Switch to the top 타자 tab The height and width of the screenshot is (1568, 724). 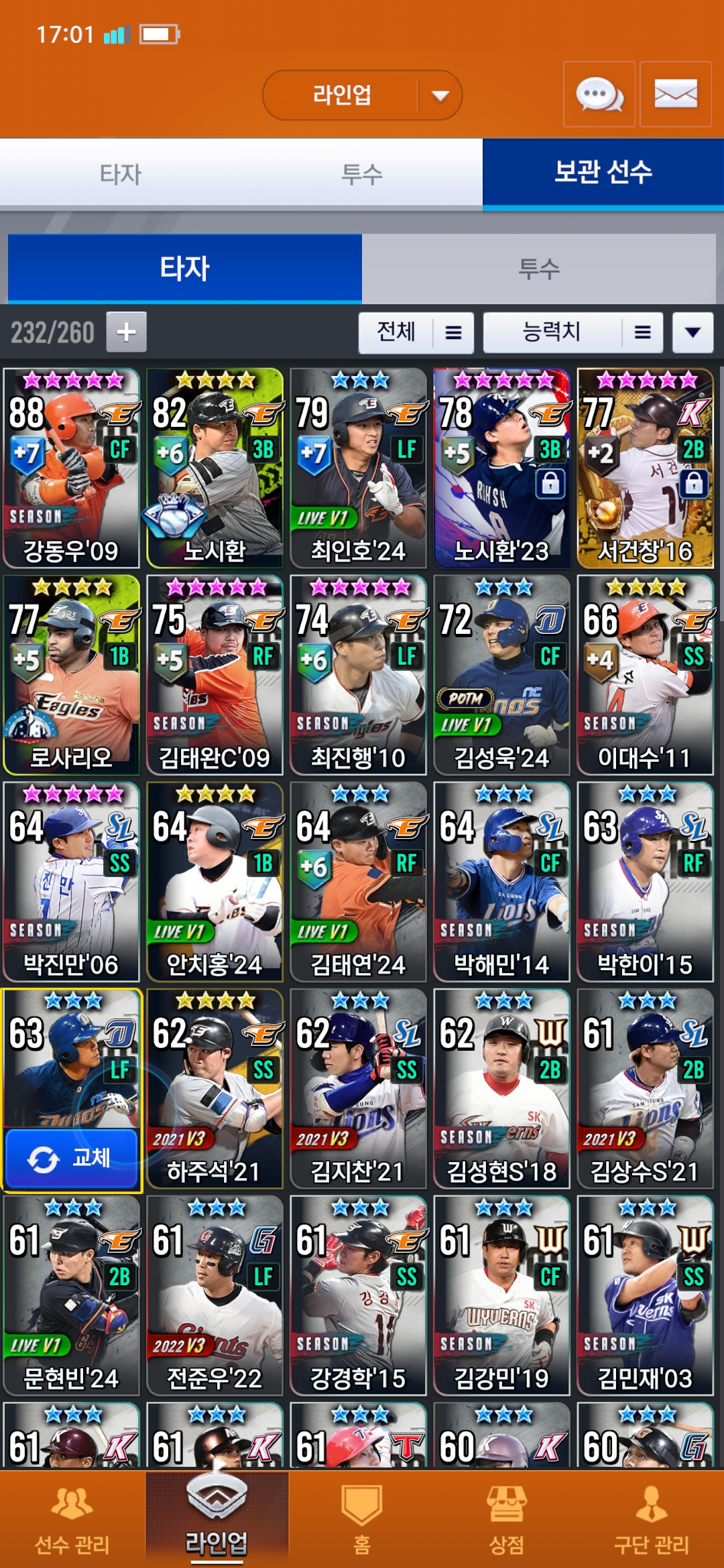point(121,174)
